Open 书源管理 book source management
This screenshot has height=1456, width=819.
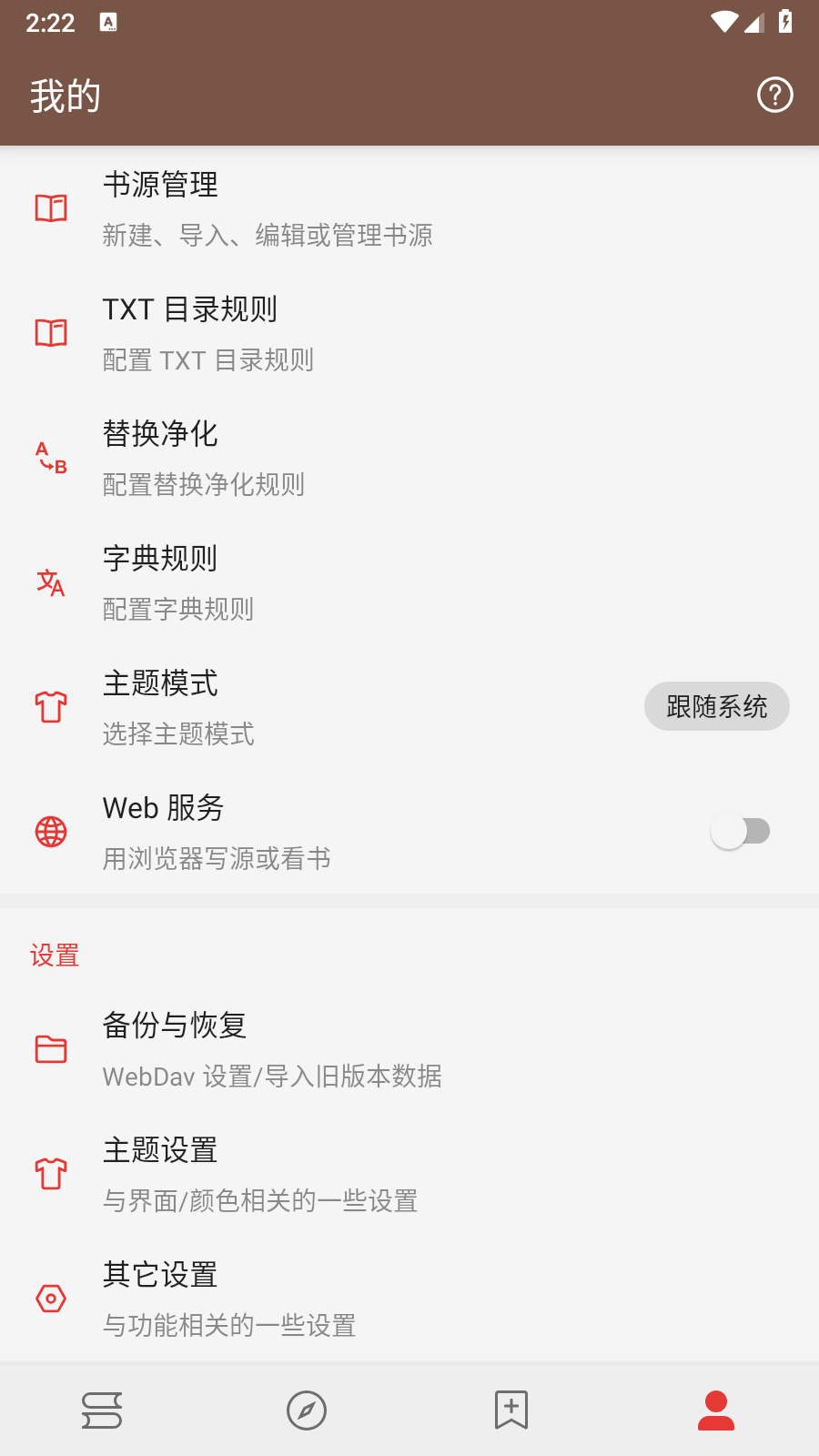pyautogui.click(x=409, y=208)
